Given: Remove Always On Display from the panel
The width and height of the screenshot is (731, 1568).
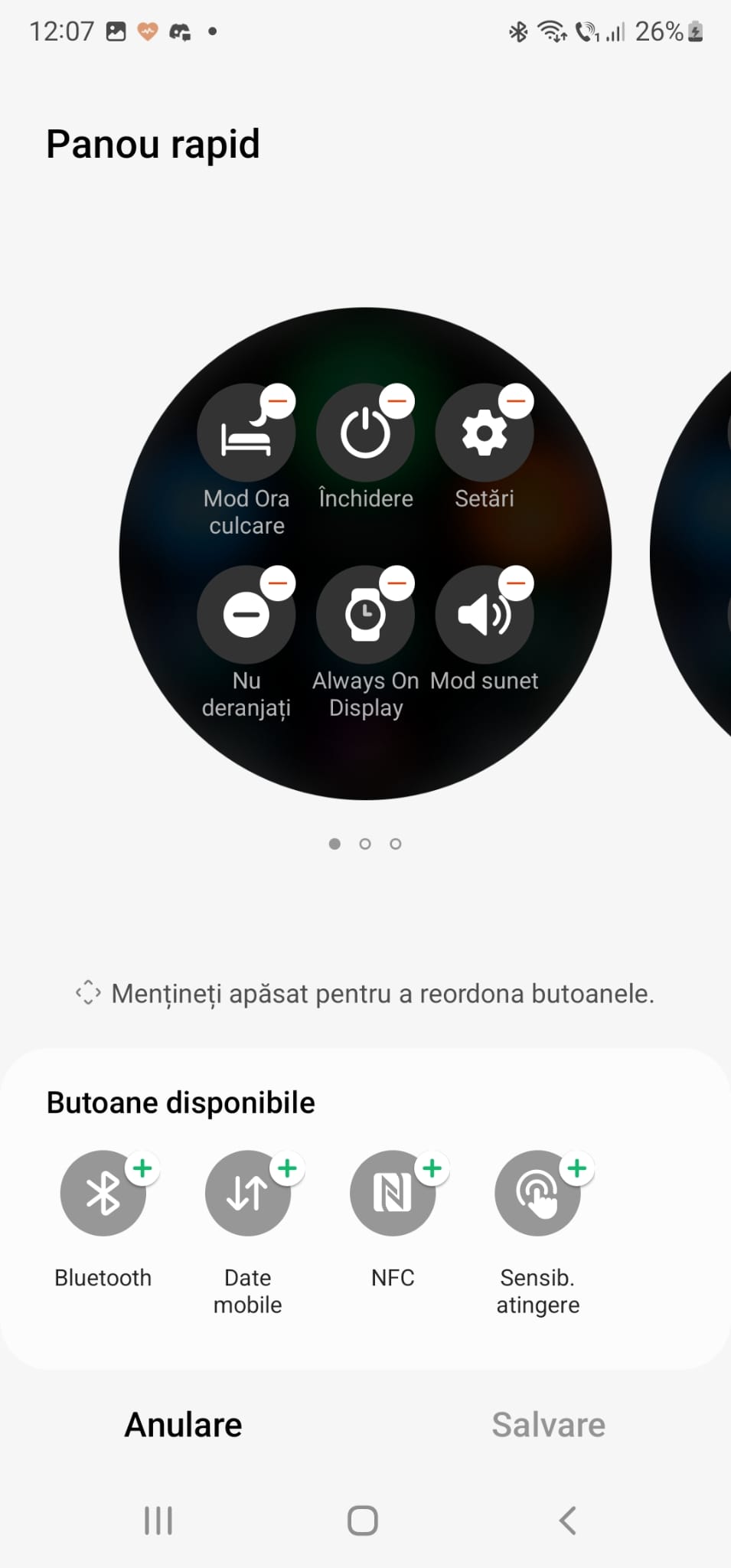Looking at the screenshot, I should tap(397, 583).
